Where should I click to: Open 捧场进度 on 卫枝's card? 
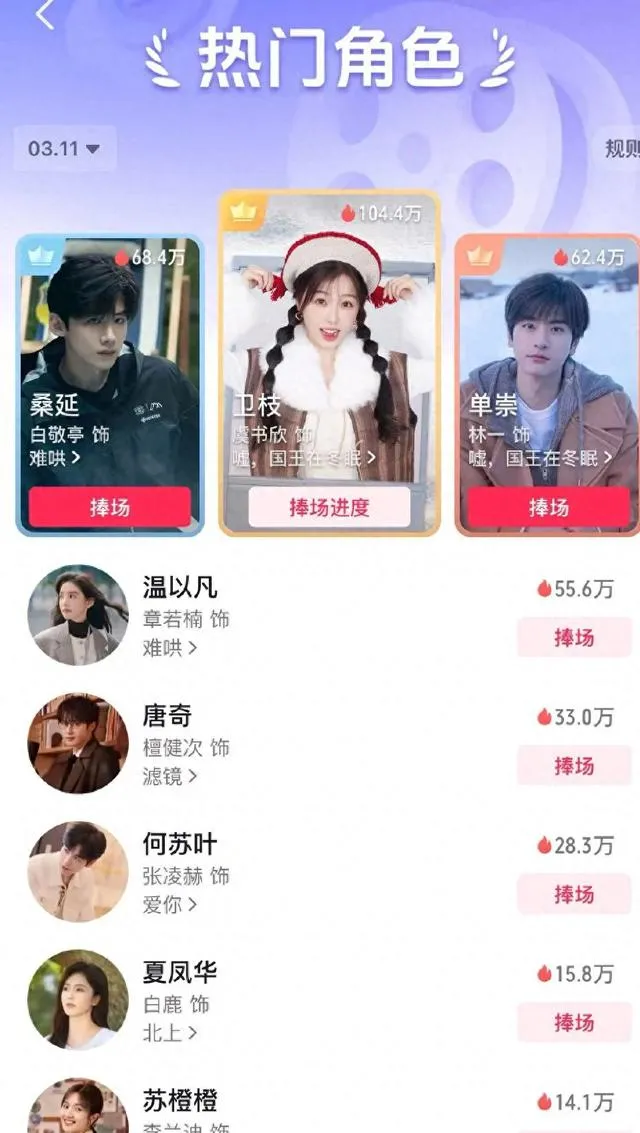pos(329,507)
